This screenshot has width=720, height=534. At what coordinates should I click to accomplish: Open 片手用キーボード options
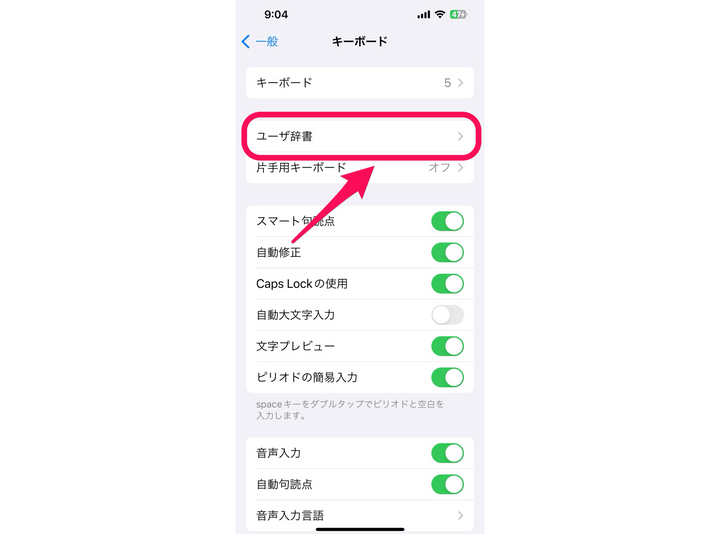359,168
